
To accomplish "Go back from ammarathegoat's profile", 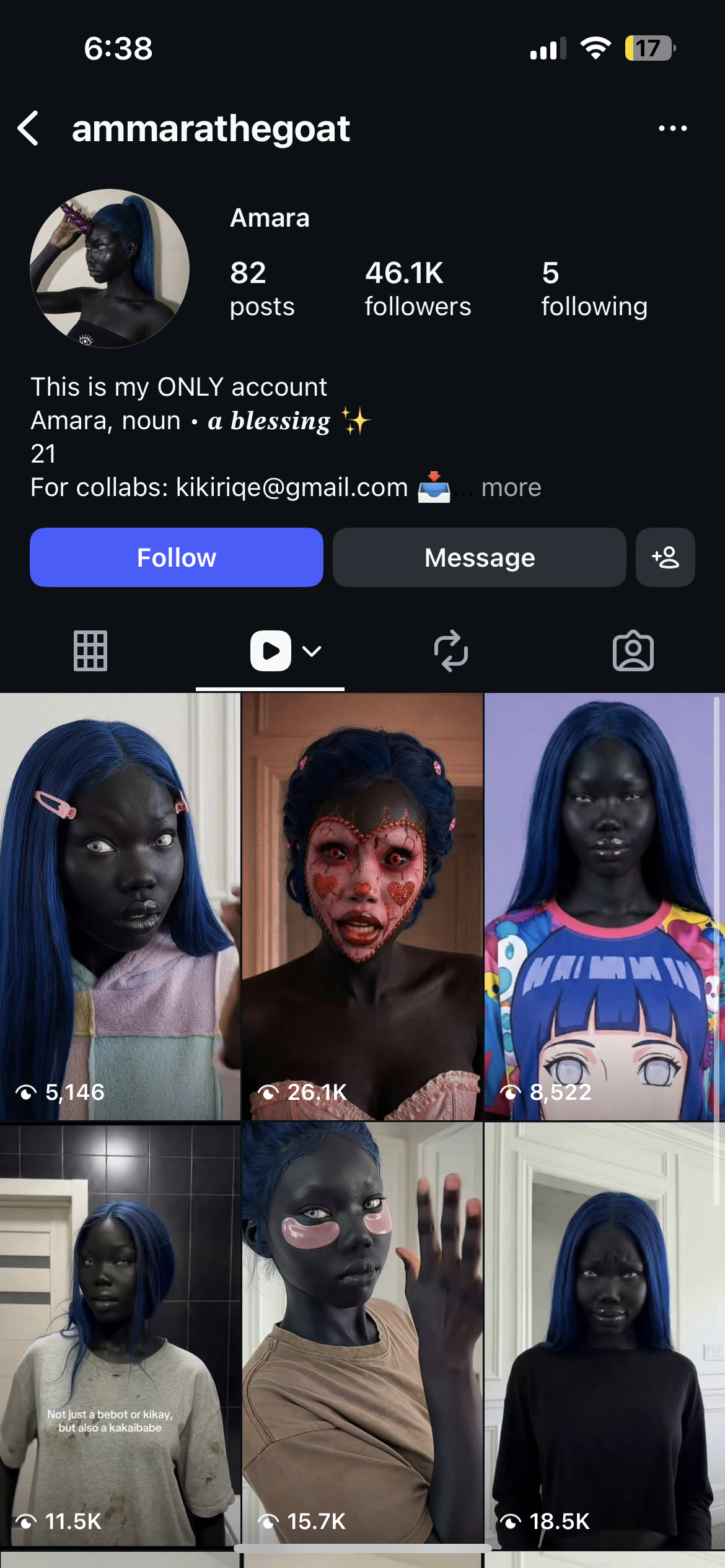I will click(x=29, y=128).
